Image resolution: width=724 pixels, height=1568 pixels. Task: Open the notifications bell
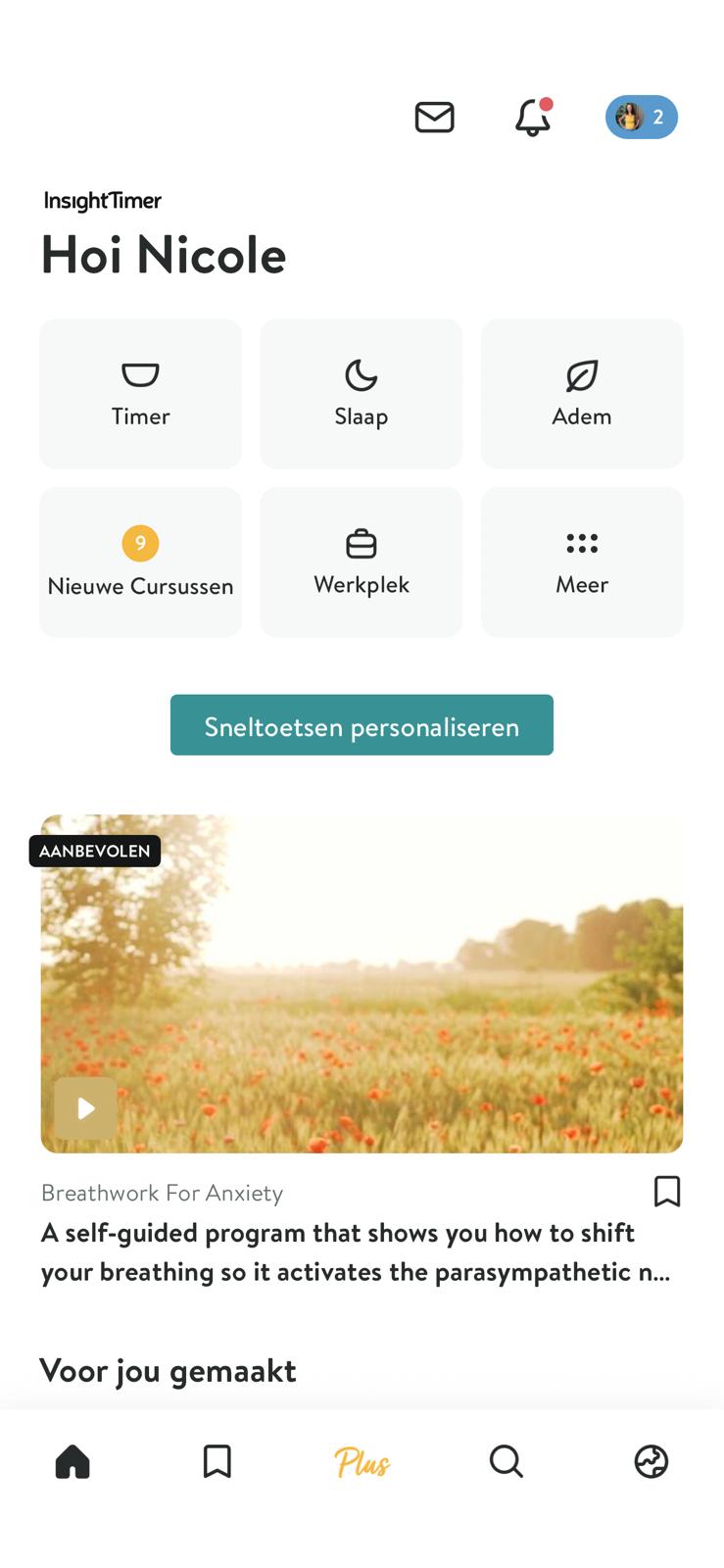[x=532, y=118]
